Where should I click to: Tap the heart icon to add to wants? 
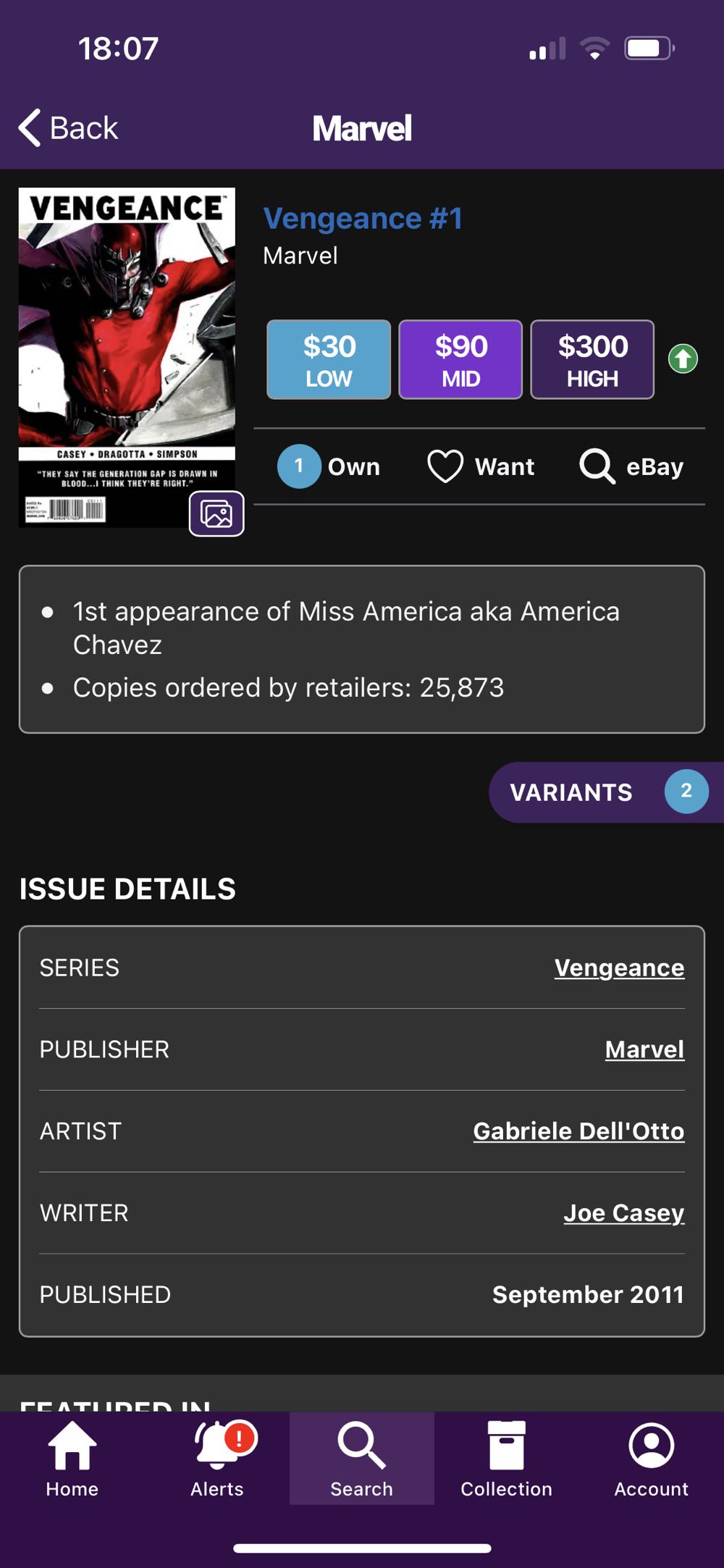[446, 466]
